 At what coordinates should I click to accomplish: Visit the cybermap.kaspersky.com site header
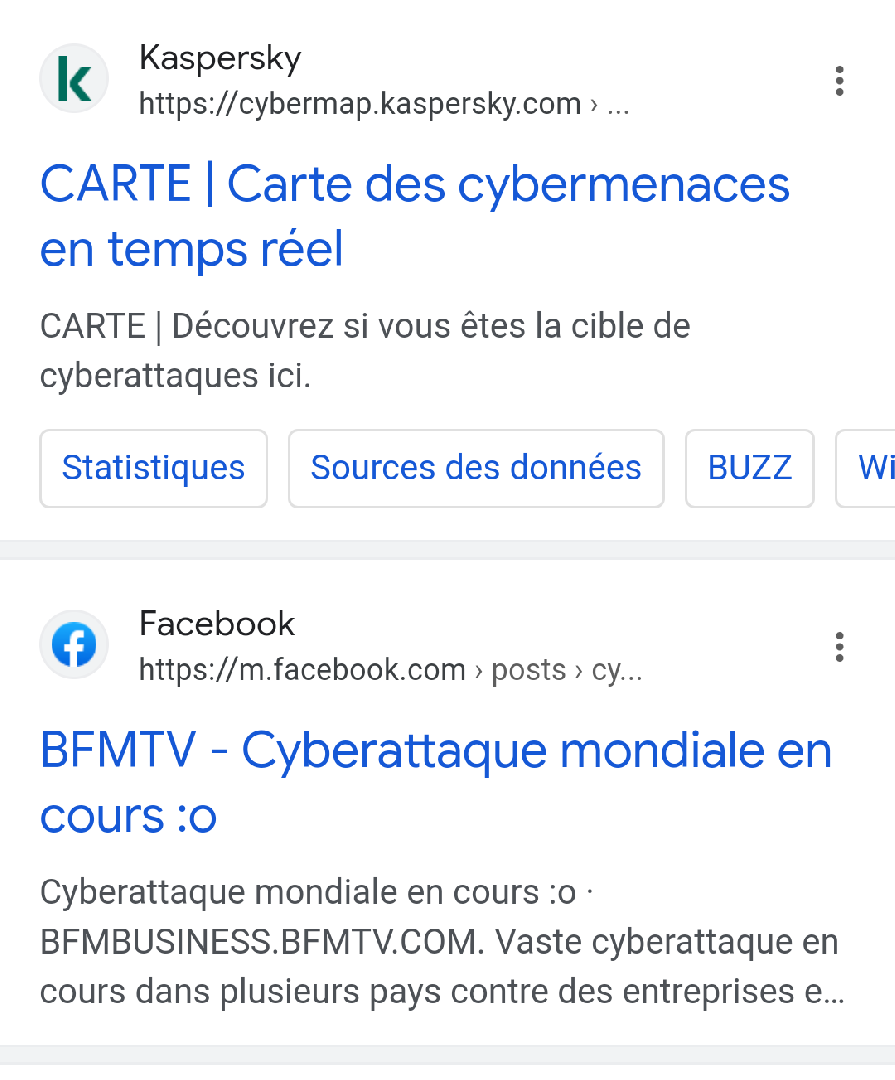click(x=360, y=103)
